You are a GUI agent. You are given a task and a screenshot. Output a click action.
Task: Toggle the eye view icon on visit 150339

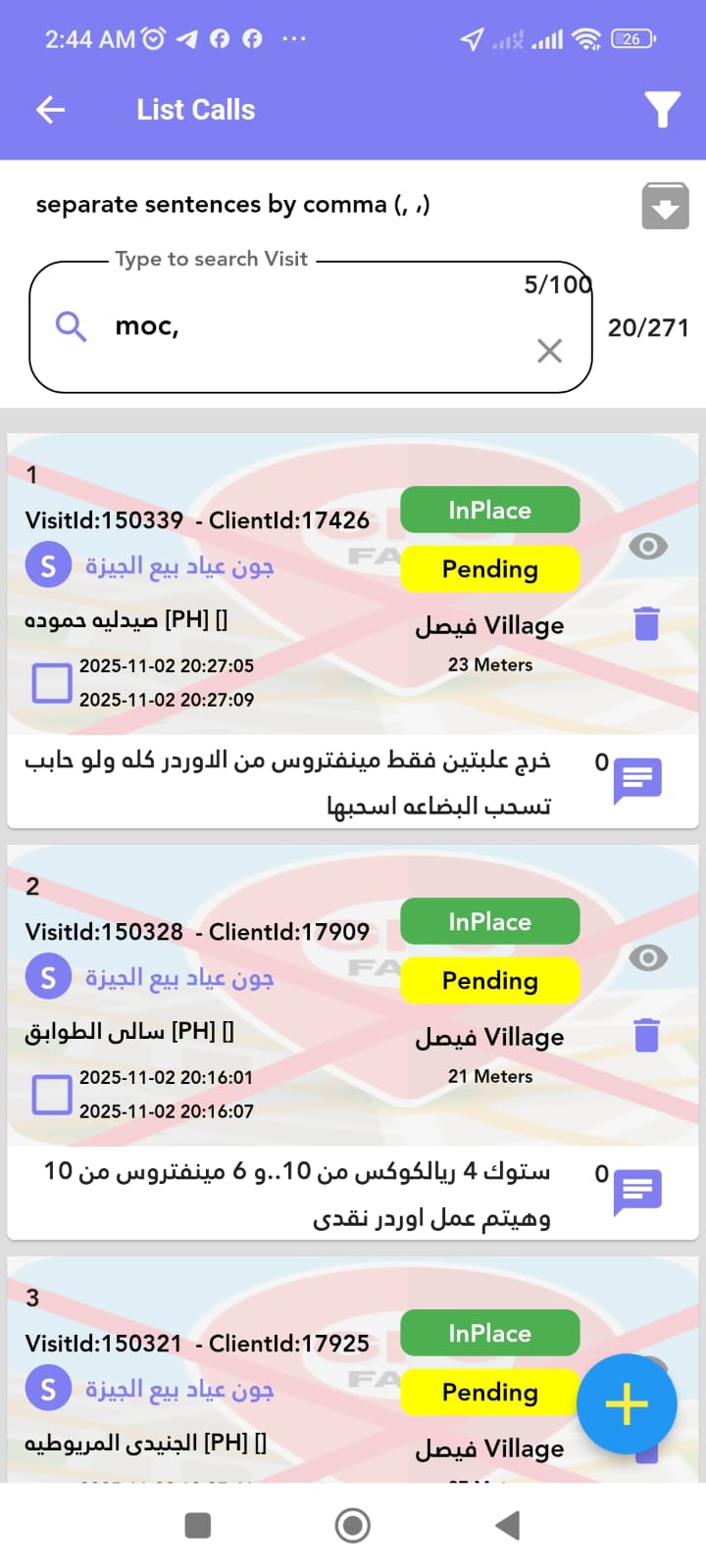pyautogui.click(x=646, y=546)
